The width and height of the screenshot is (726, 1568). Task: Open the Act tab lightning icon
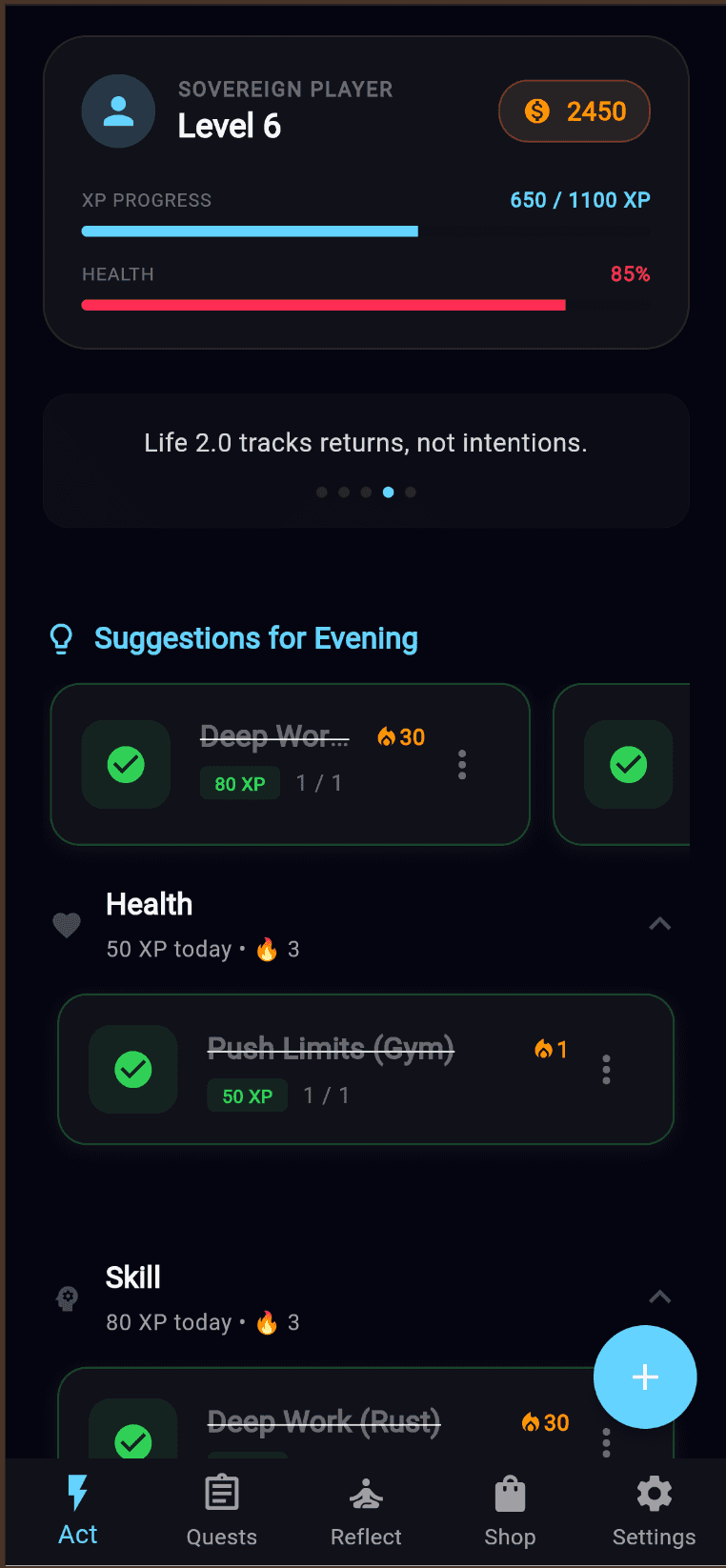pyautogui.click(x=77, y=1491)
